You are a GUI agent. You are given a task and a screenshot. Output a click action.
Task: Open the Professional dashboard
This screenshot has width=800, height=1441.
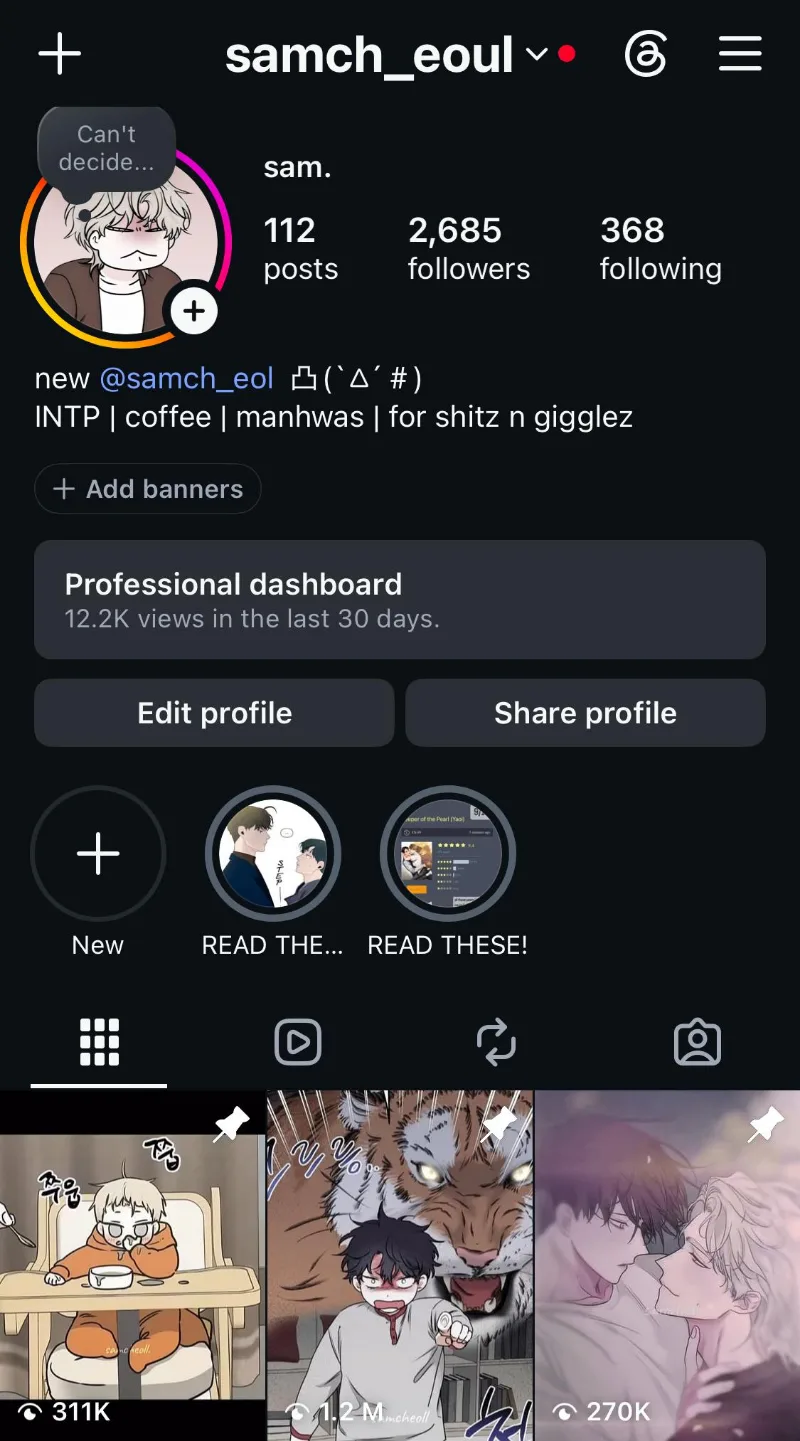[x=400, y=600]
